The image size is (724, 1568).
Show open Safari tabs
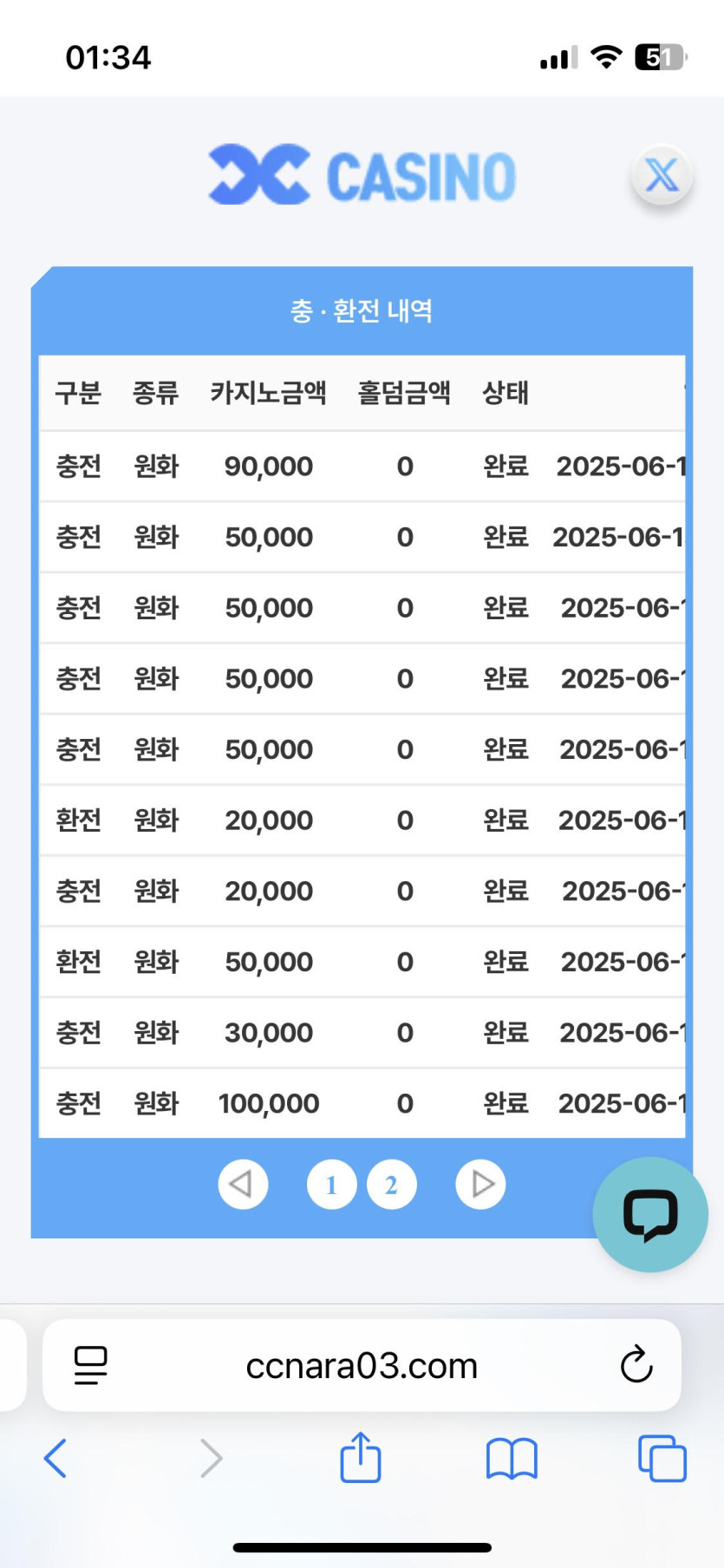[x=662, y=1458]
